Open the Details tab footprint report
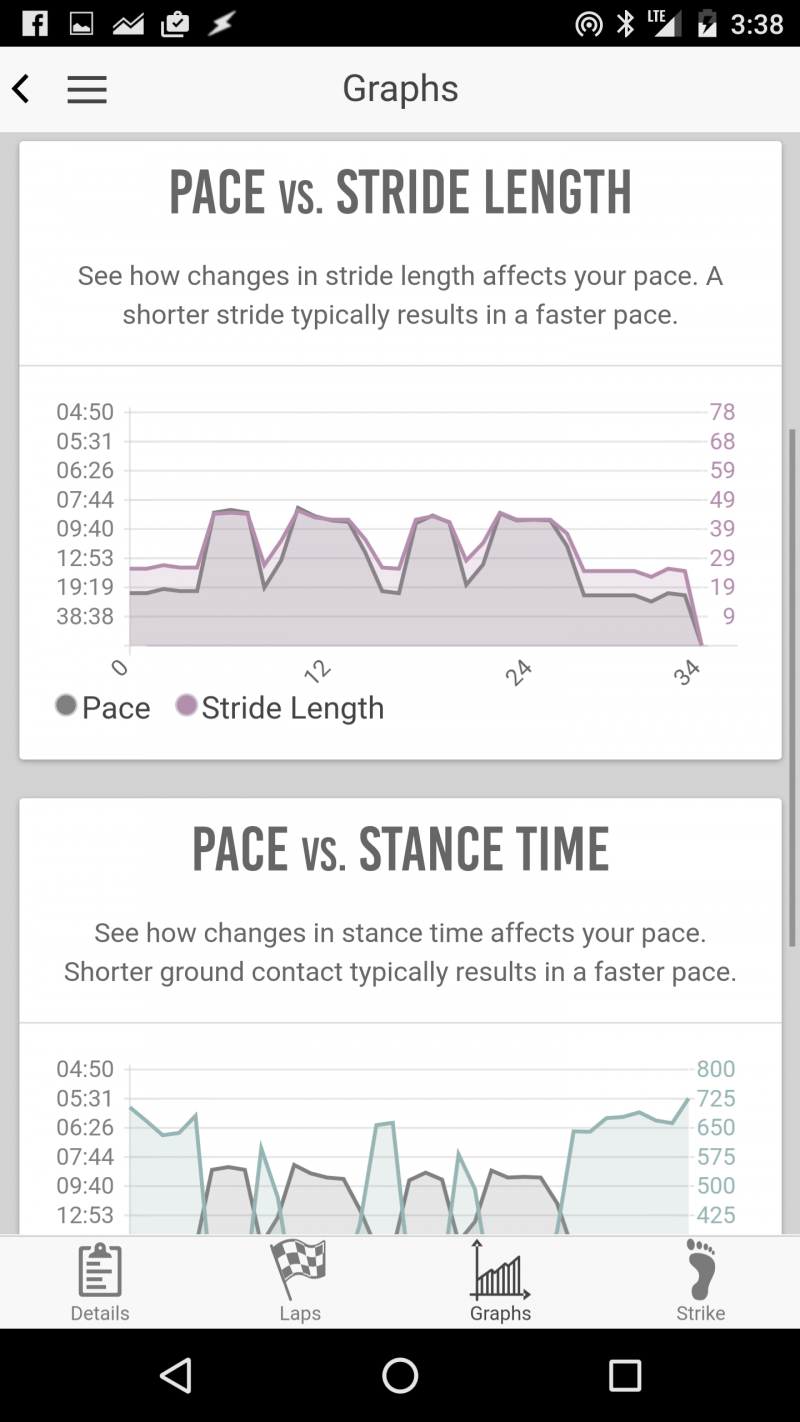Screen dimensions: 800x1422 pos(99,1283)
